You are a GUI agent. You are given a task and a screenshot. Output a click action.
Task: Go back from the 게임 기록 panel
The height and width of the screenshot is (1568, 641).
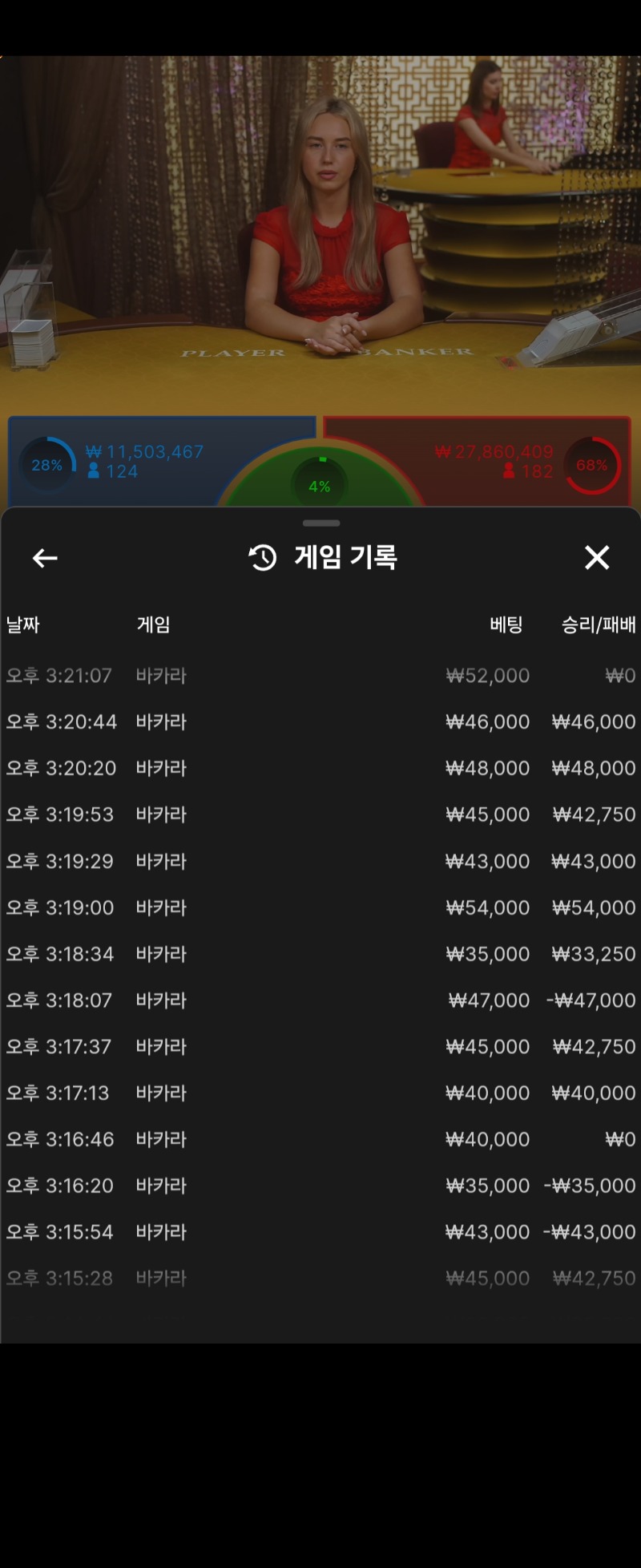point(45,558)
